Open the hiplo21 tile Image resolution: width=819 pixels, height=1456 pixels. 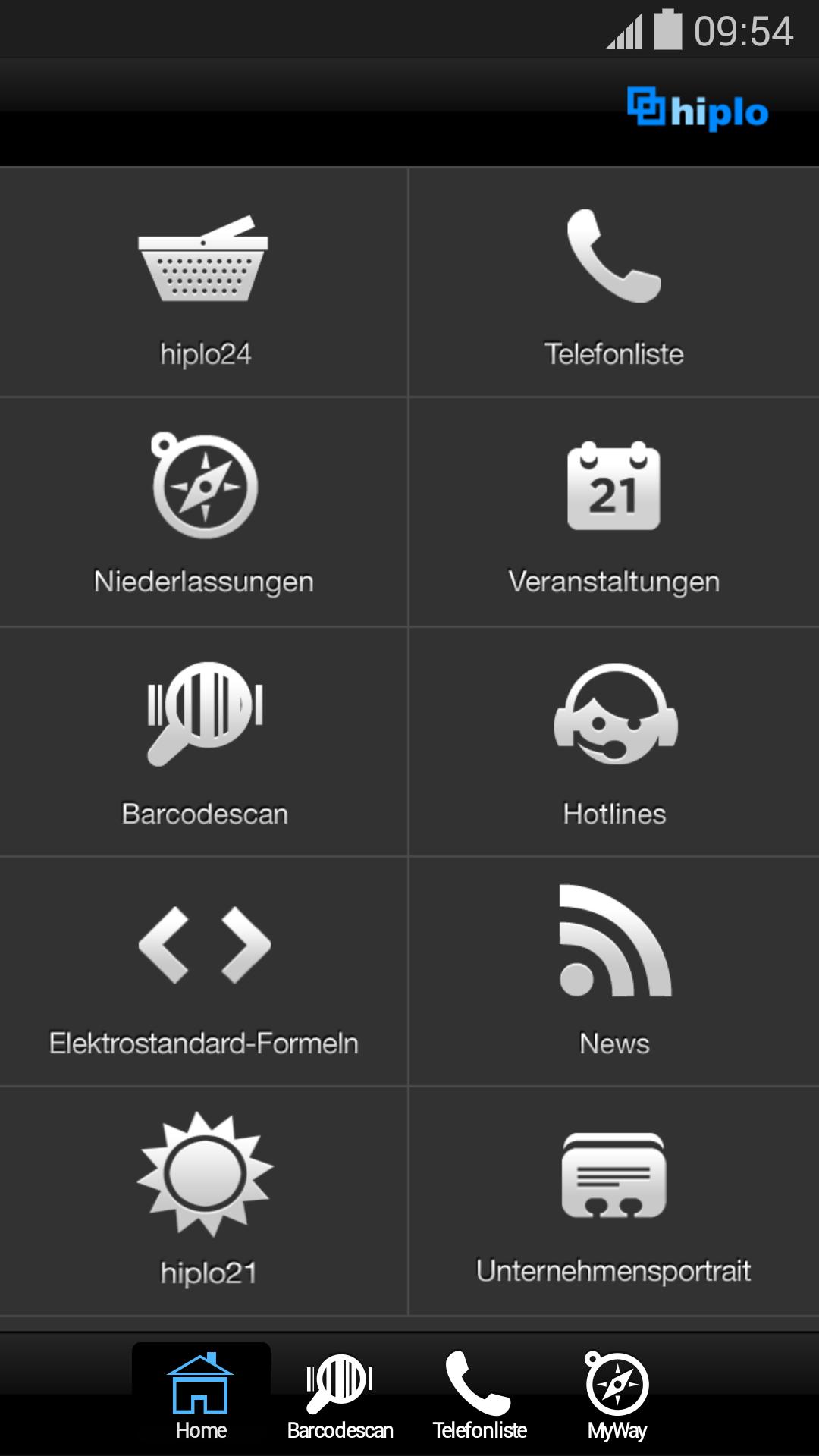click(x=204, y=1202)
